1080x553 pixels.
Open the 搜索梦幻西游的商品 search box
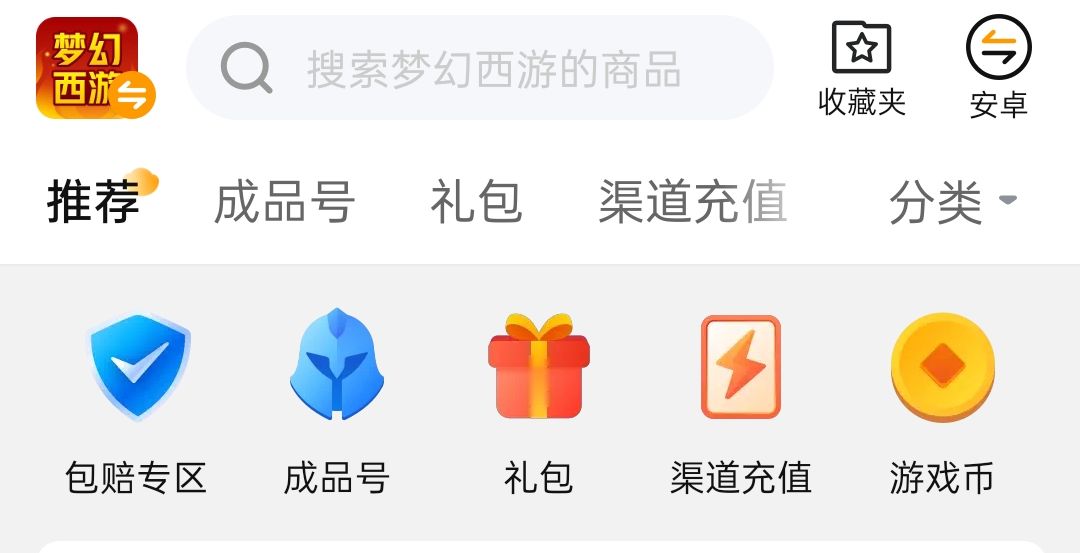pos(480,69)
